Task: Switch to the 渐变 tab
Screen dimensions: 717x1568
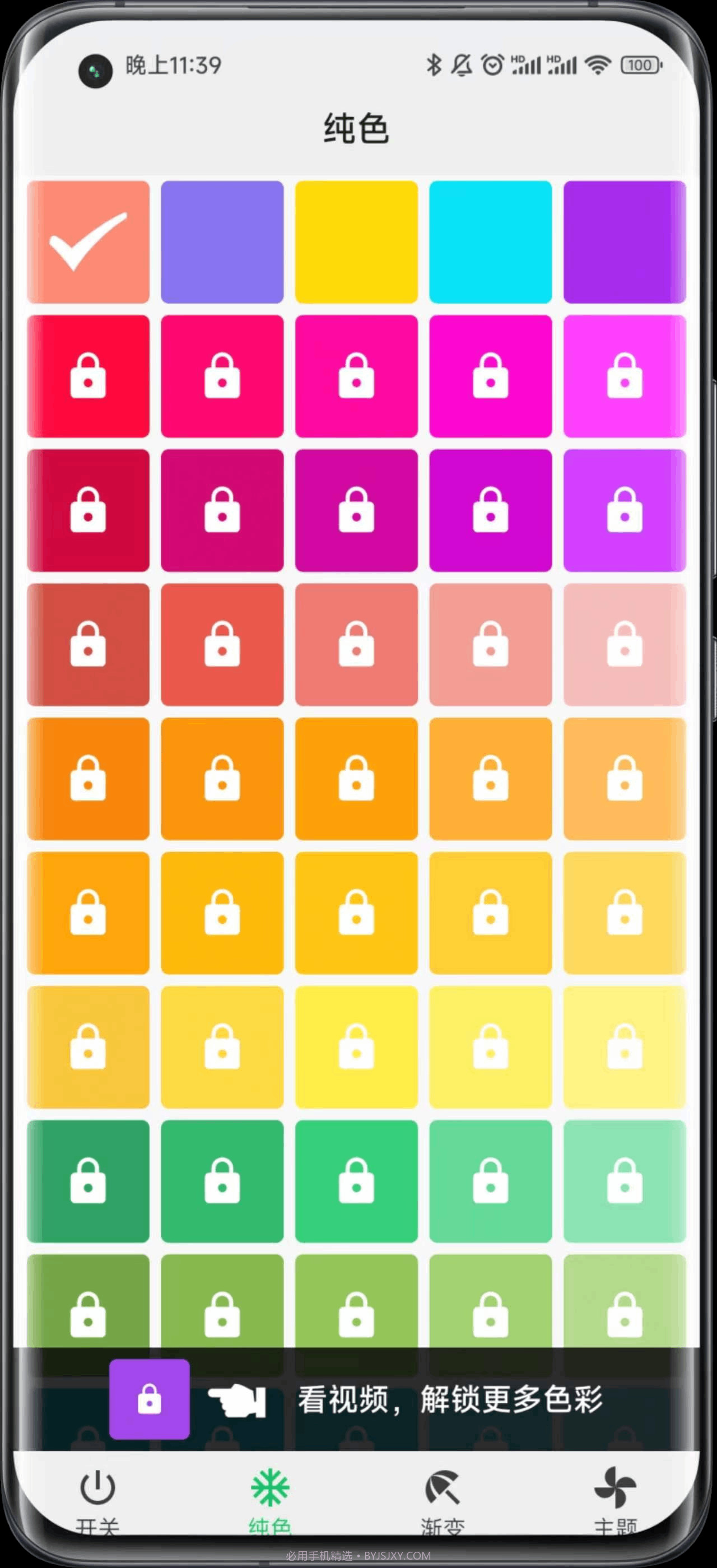Action: pos(443,1497)
